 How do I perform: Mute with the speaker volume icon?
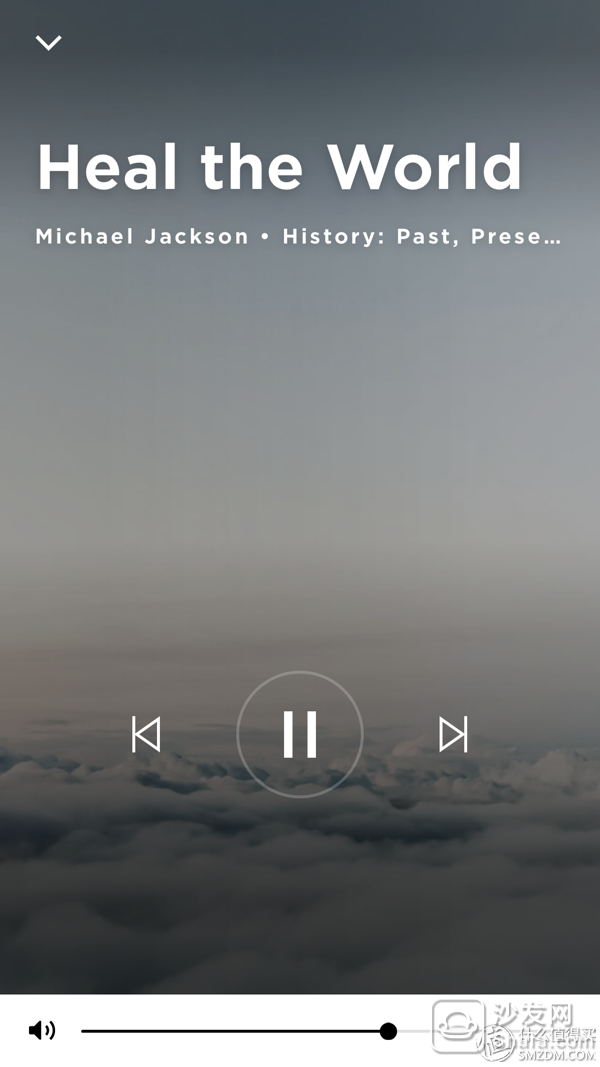coord(42,1030)
